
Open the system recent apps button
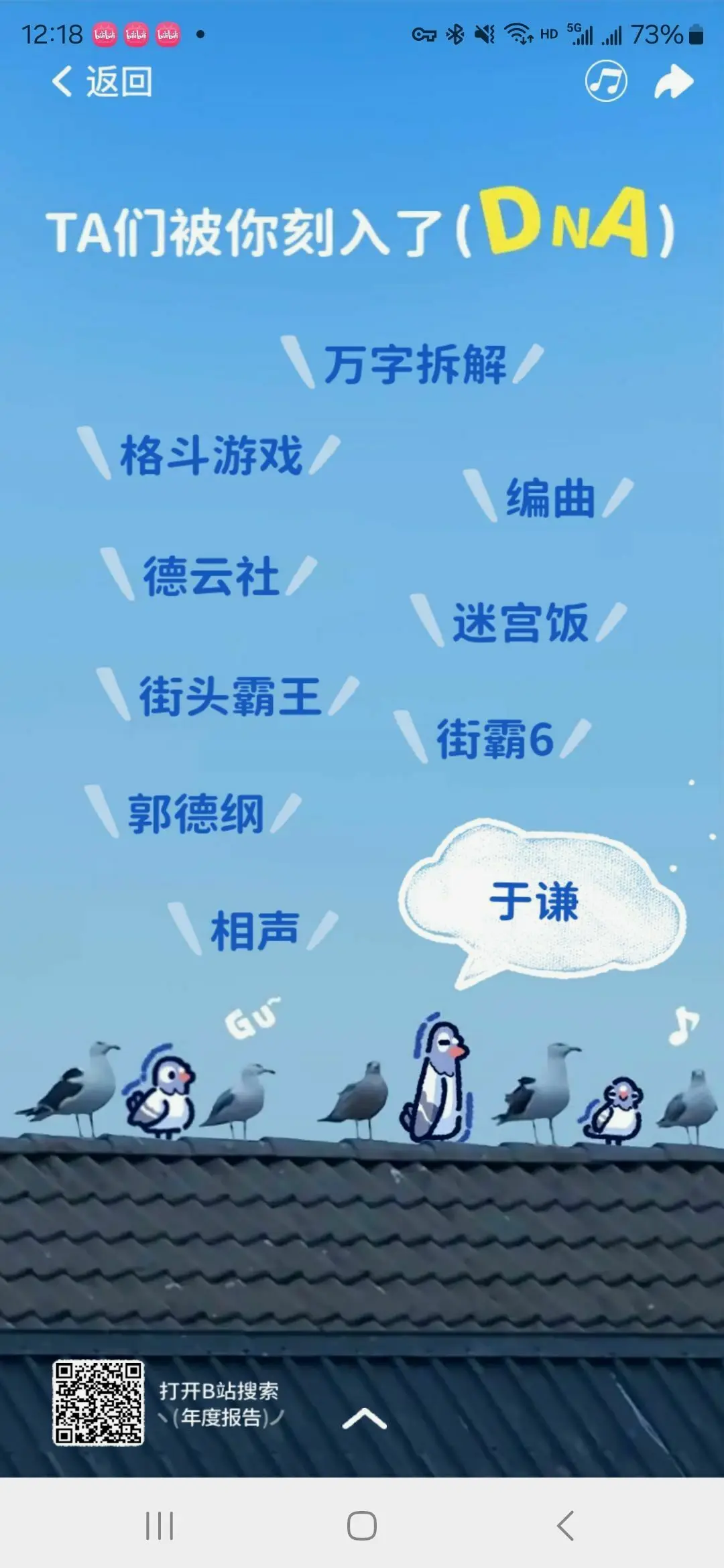160,1526
